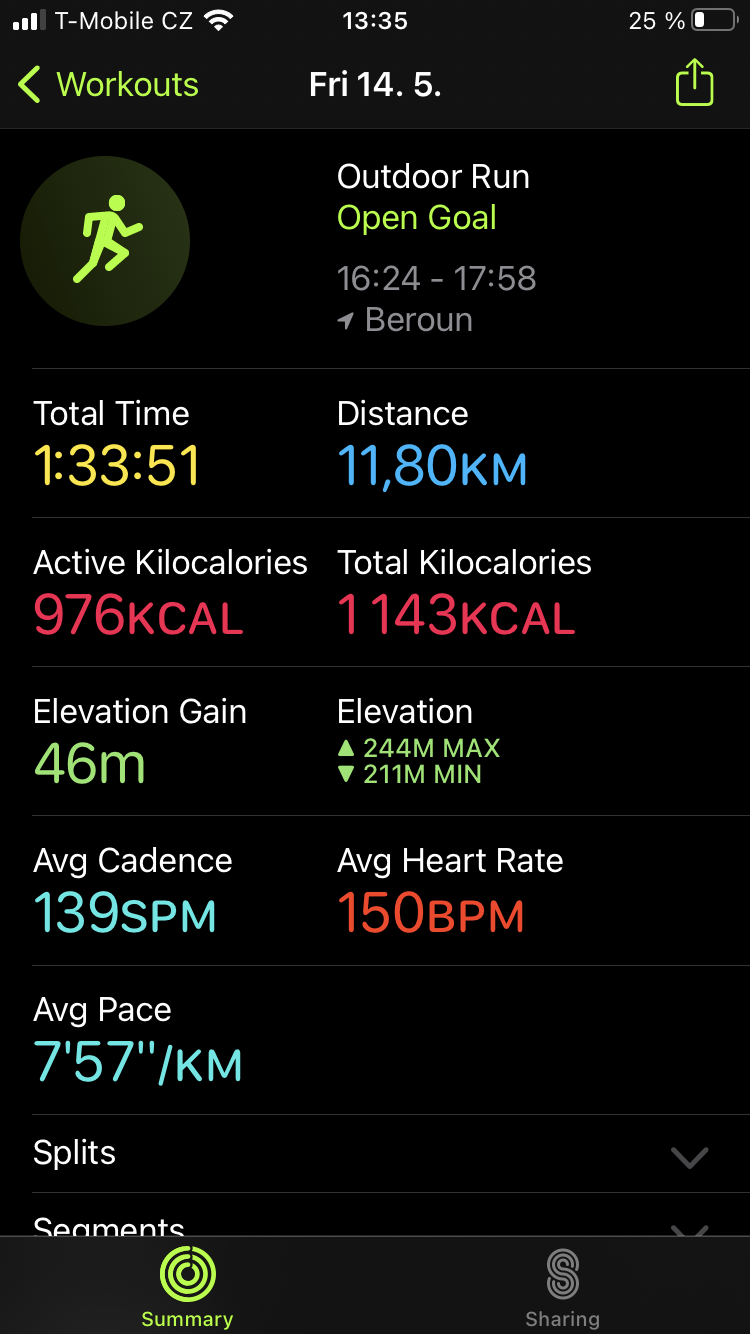Open the Summary tab

[187, 1286]
